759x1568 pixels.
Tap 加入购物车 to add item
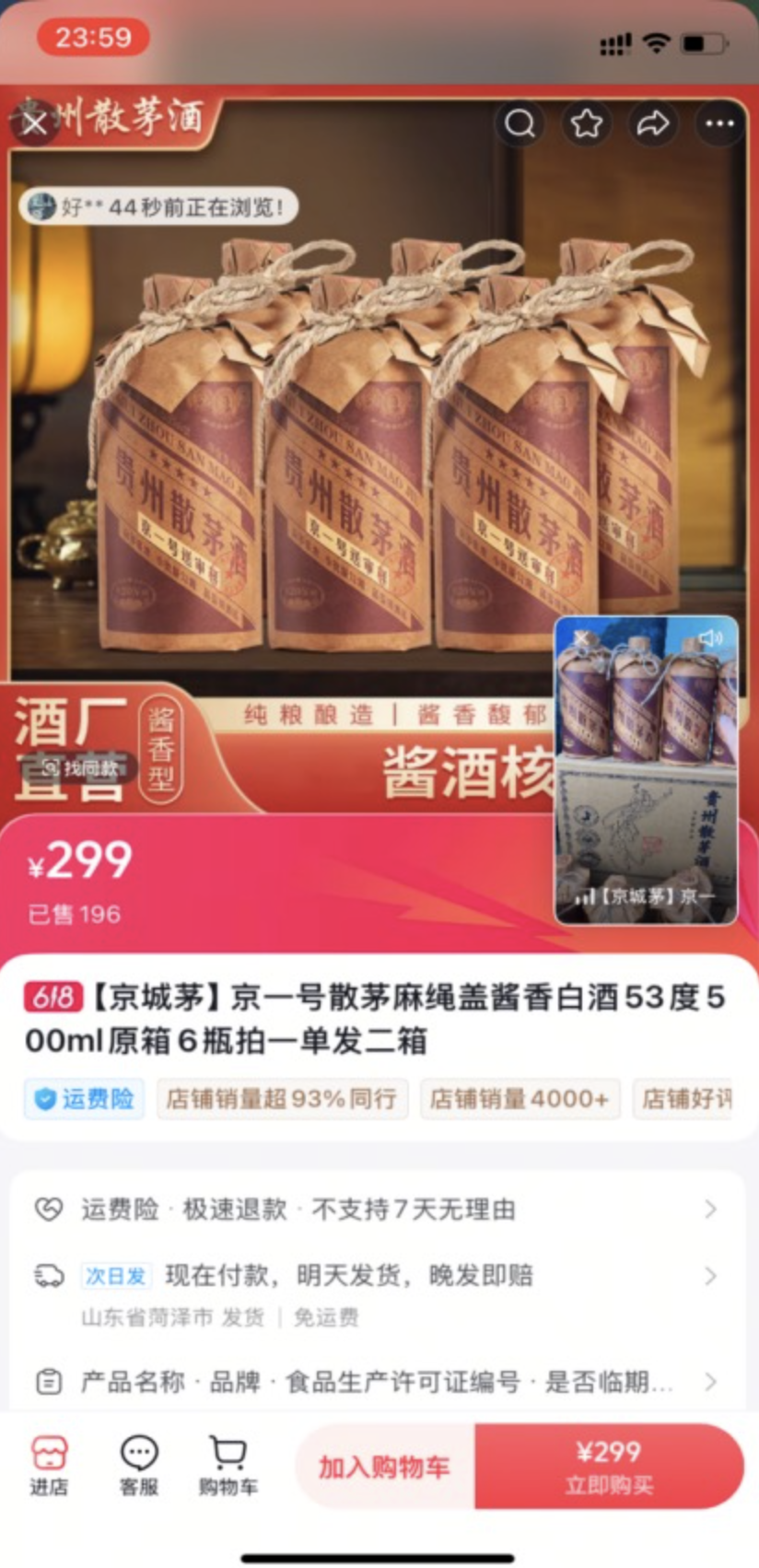click(384, 1467)
